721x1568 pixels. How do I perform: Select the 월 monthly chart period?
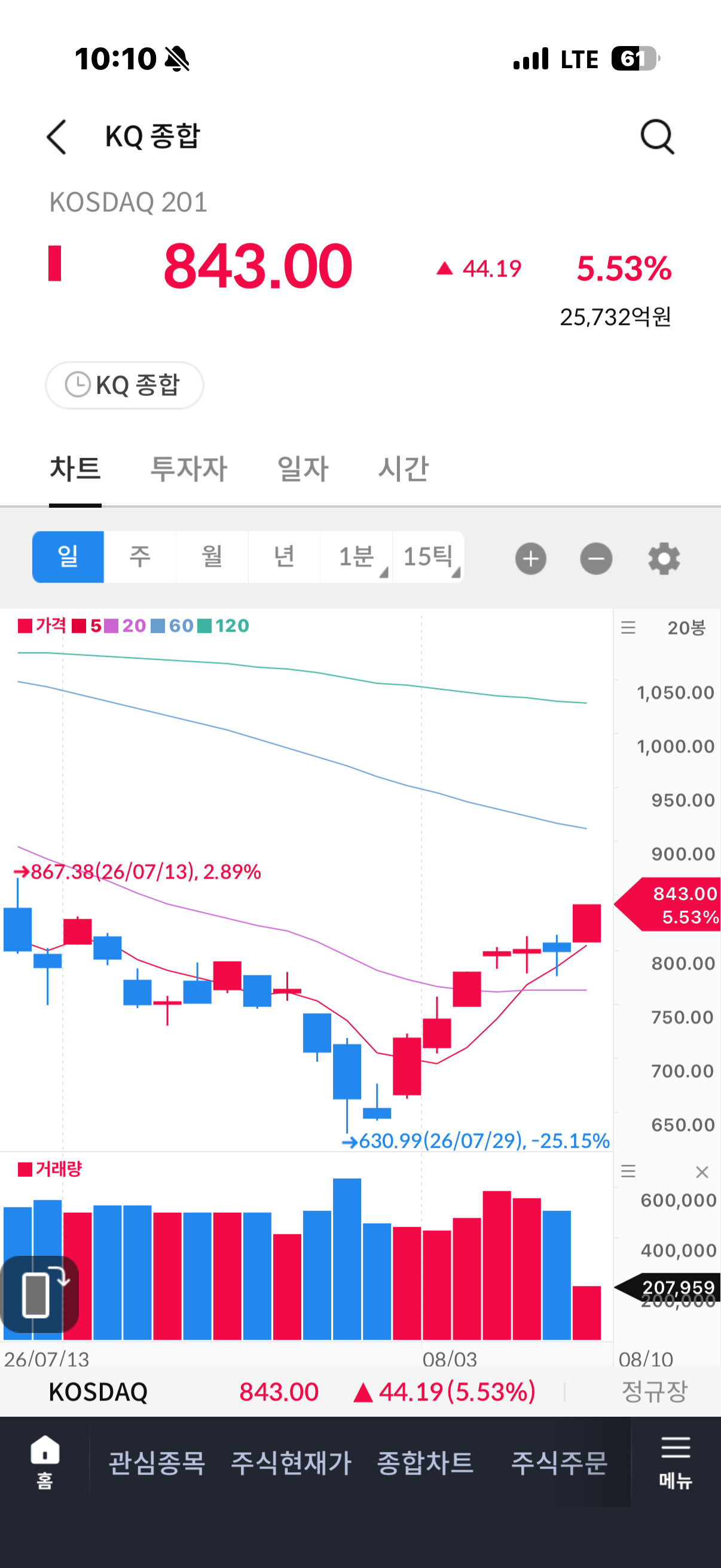212,557
